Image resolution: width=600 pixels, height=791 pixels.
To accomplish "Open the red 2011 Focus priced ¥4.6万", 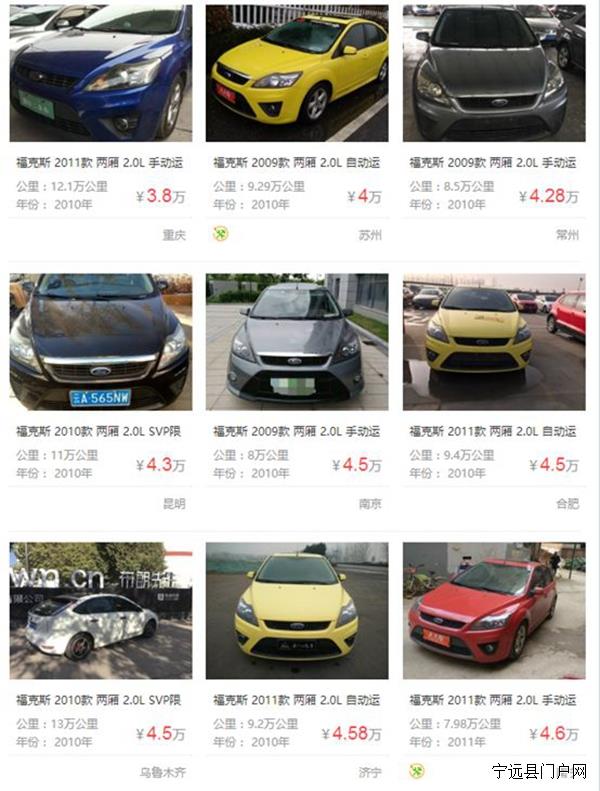I will coord(493,610).
